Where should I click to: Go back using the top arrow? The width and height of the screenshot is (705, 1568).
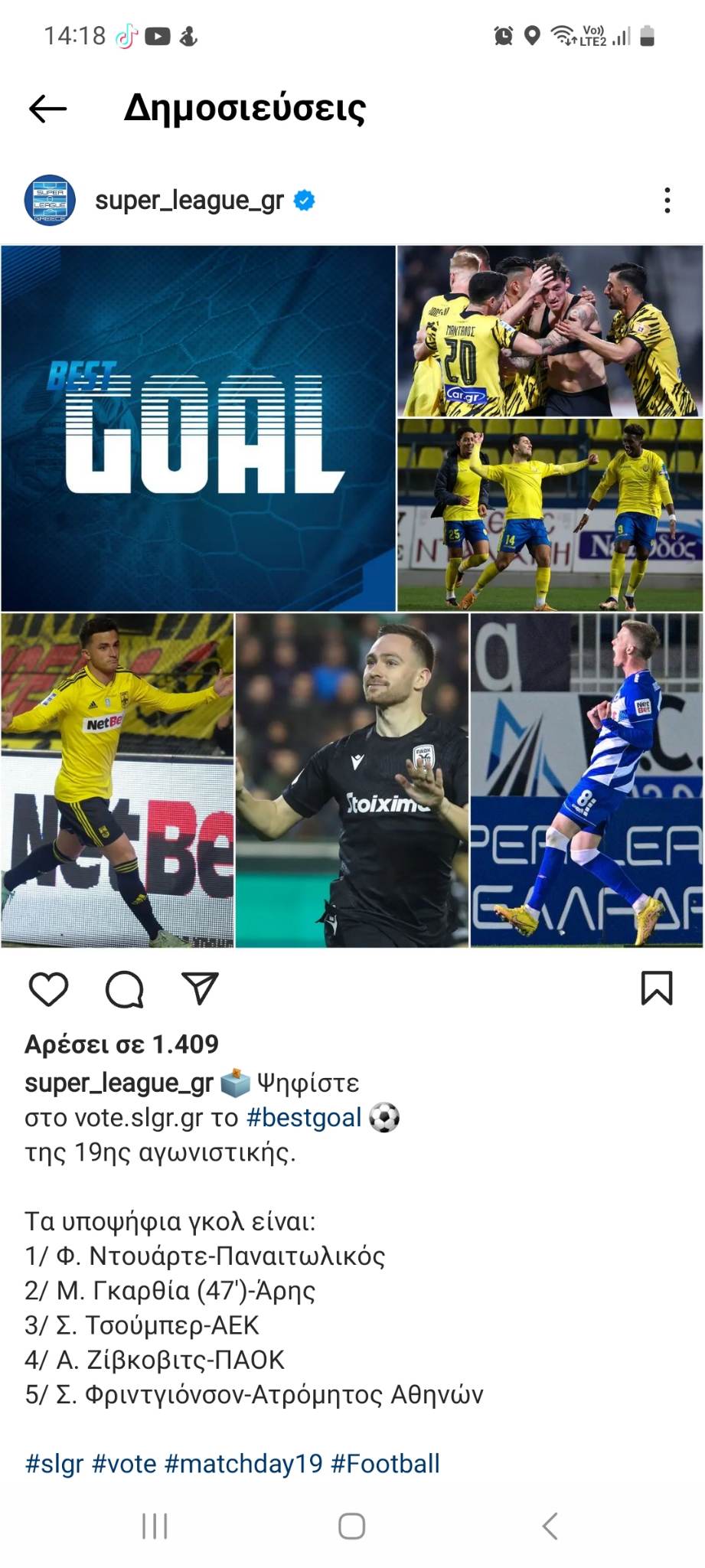(47, 109)
